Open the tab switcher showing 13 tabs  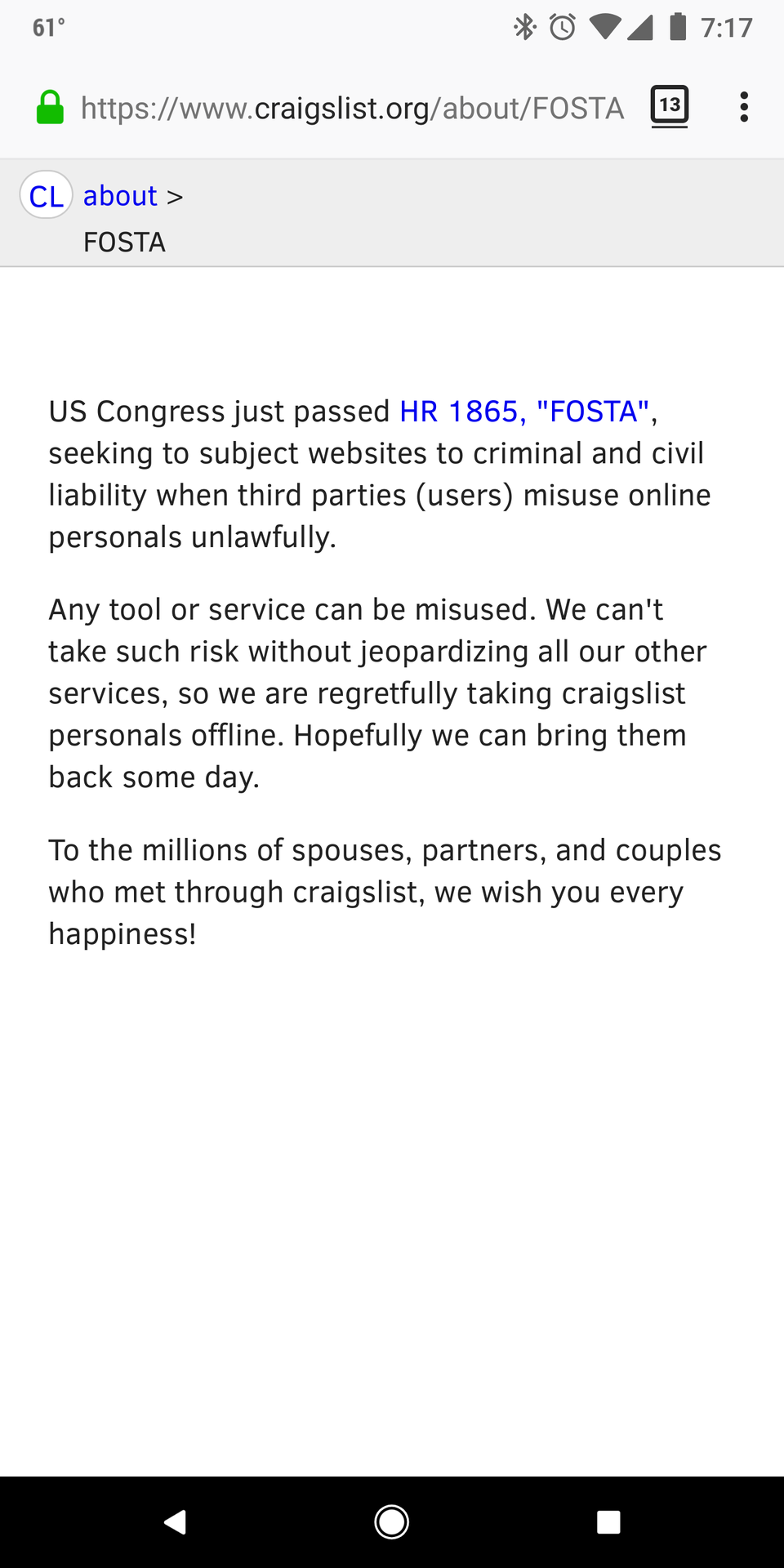669,106
